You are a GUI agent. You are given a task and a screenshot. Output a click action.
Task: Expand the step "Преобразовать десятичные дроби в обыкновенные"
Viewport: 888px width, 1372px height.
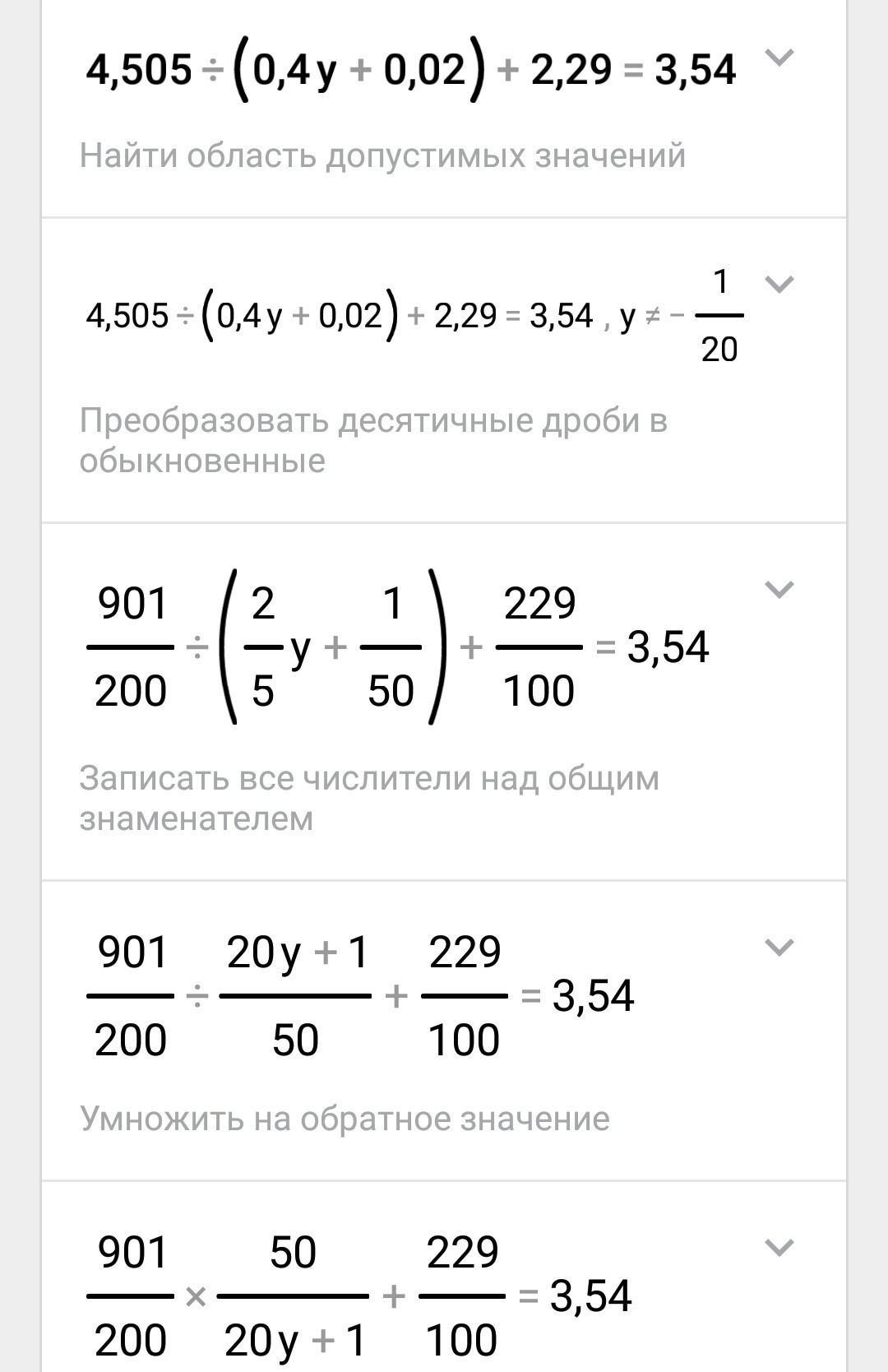[779, 285]
